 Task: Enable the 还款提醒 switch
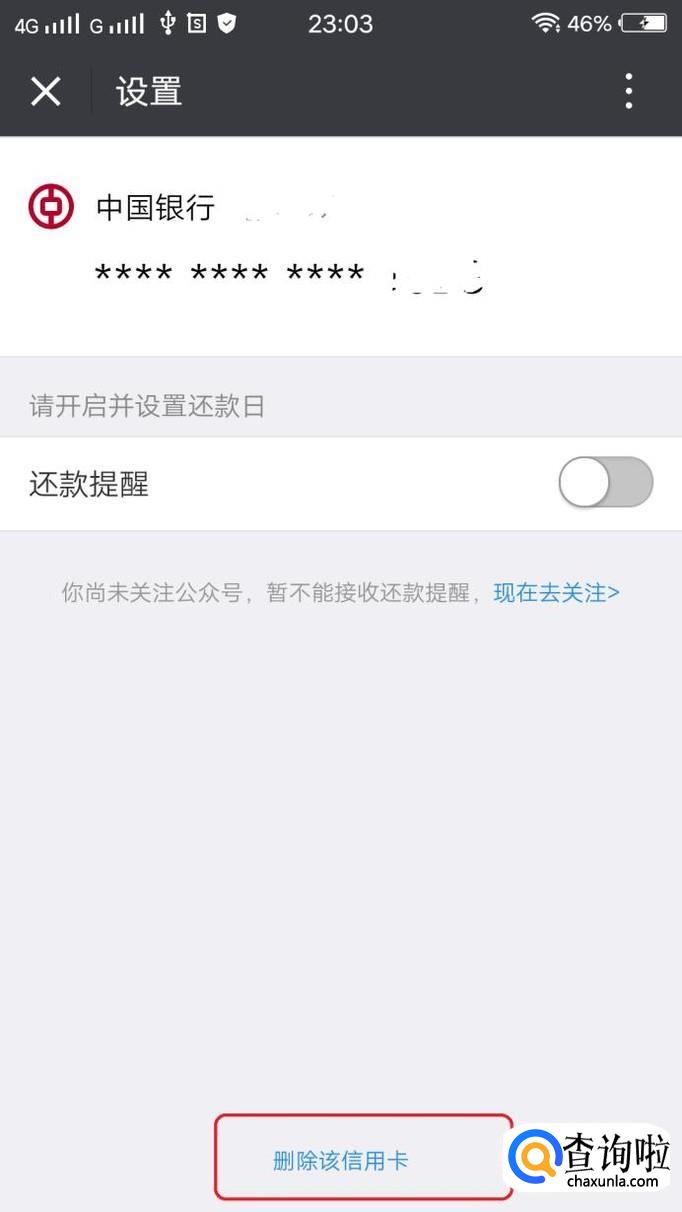tap(605, 484)
